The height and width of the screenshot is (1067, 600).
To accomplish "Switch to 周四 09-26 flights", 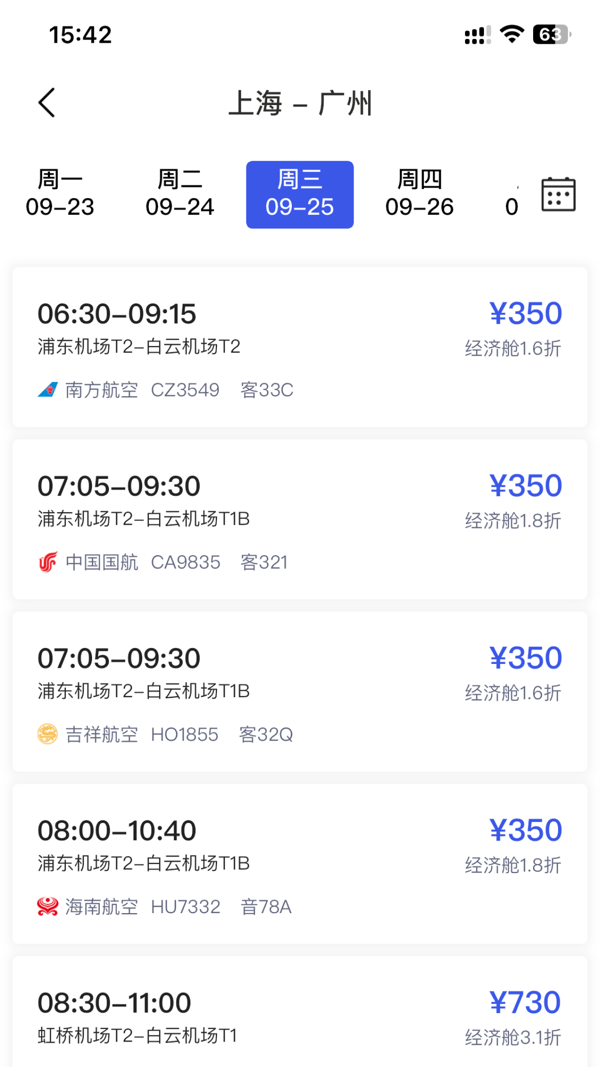I will click(x=420, y=194).
